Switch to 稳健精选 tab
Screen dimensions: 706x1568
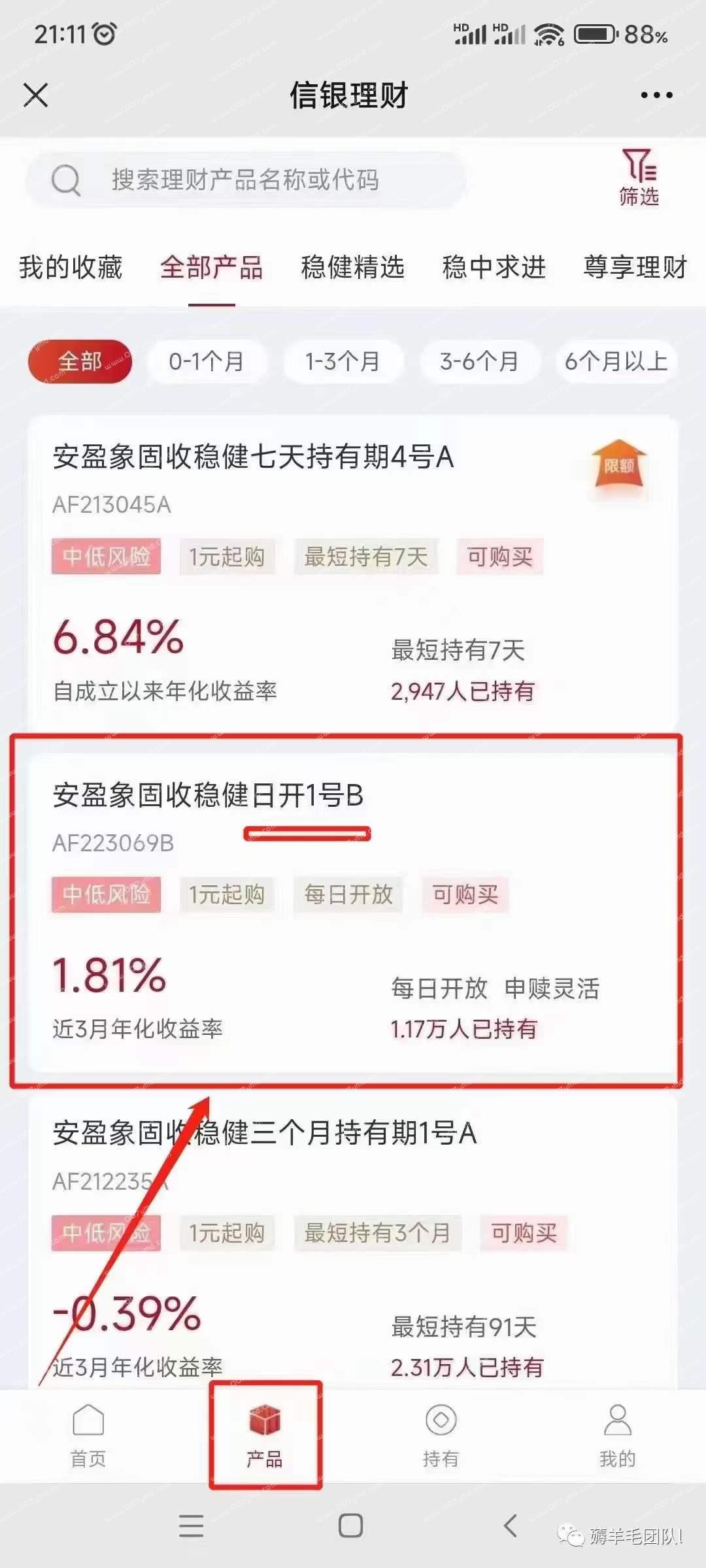coord(352,267)
